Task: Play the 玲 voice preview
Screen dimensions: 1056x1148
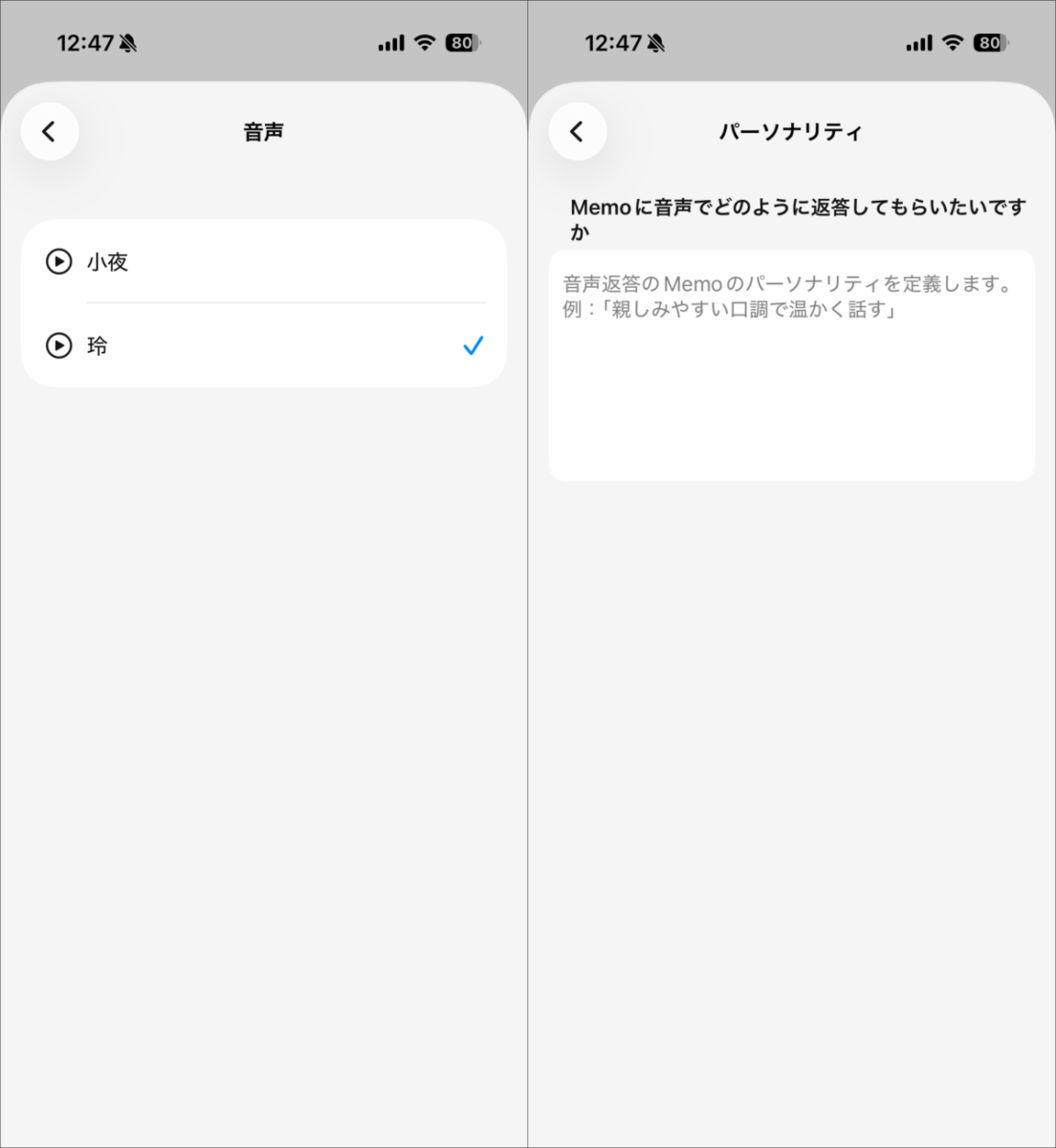Action: (58, 345)
